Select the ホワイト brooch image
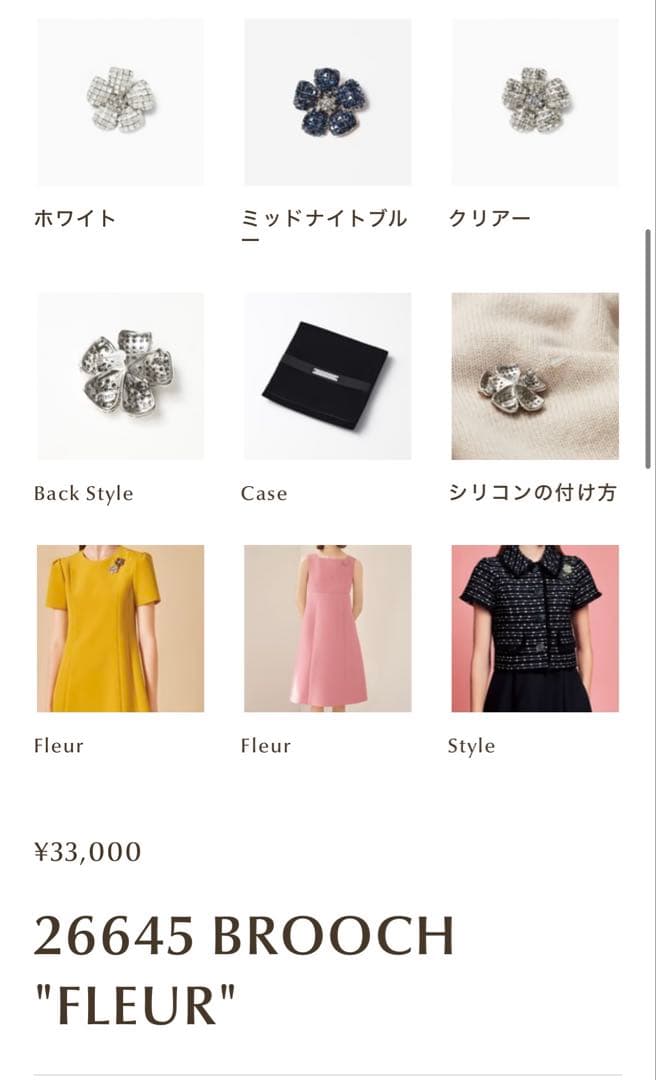 point(120,101)
